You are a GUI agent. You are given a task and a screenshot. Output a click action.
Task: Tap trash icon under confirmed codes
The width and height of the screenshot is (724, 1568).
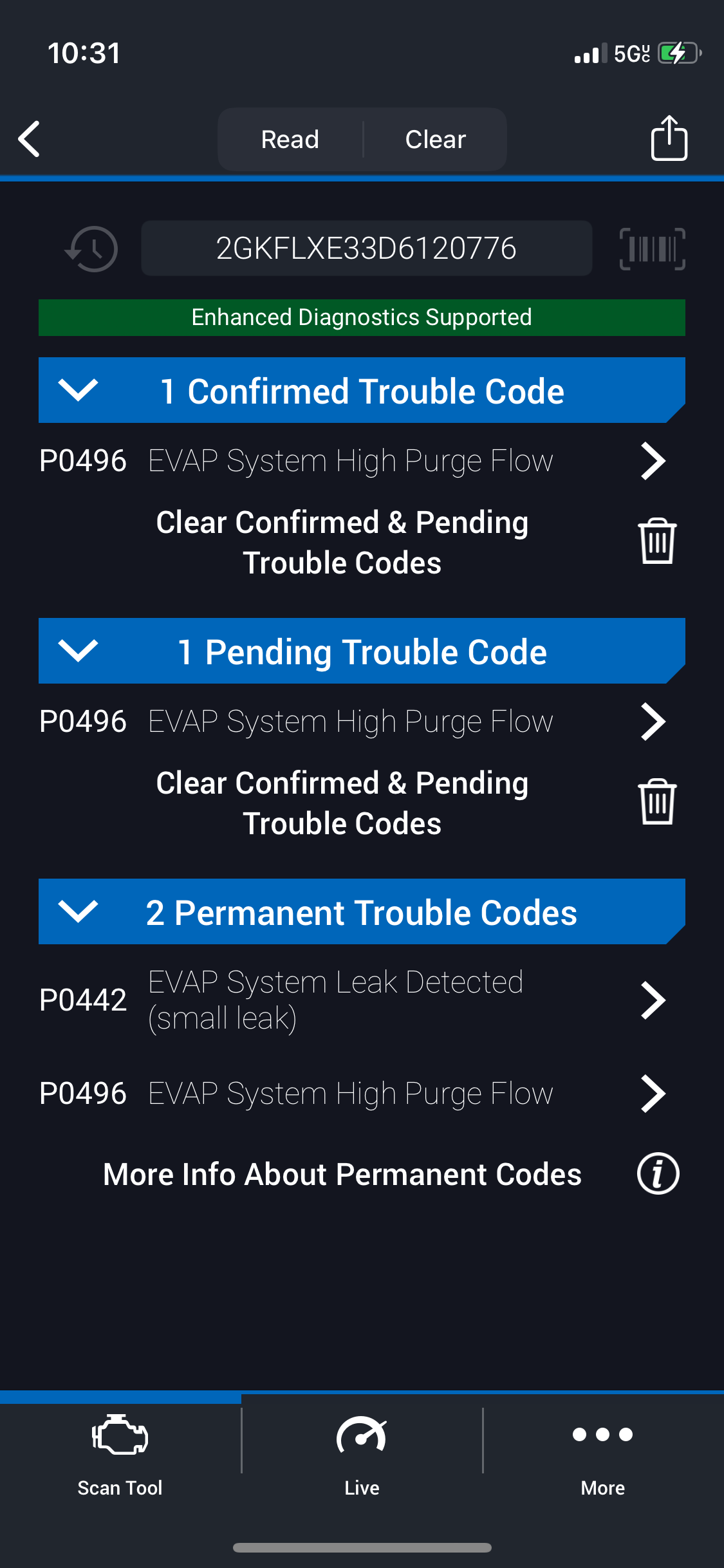click(657, 541)
